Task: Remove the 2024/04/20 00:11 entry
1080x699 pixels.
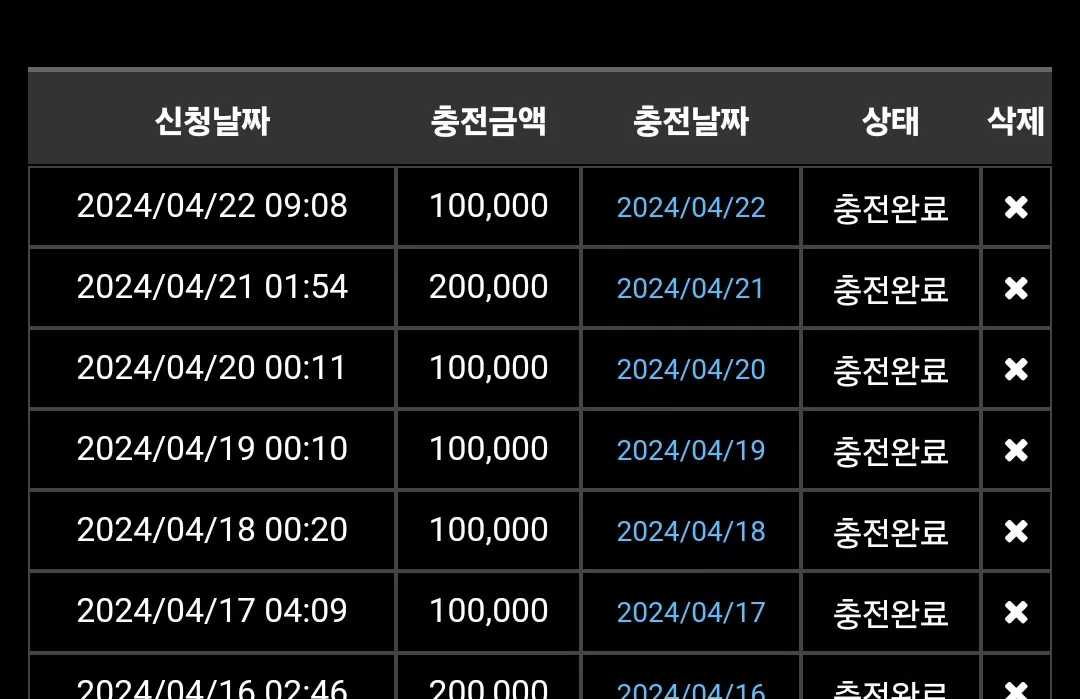Action: 1016,369
